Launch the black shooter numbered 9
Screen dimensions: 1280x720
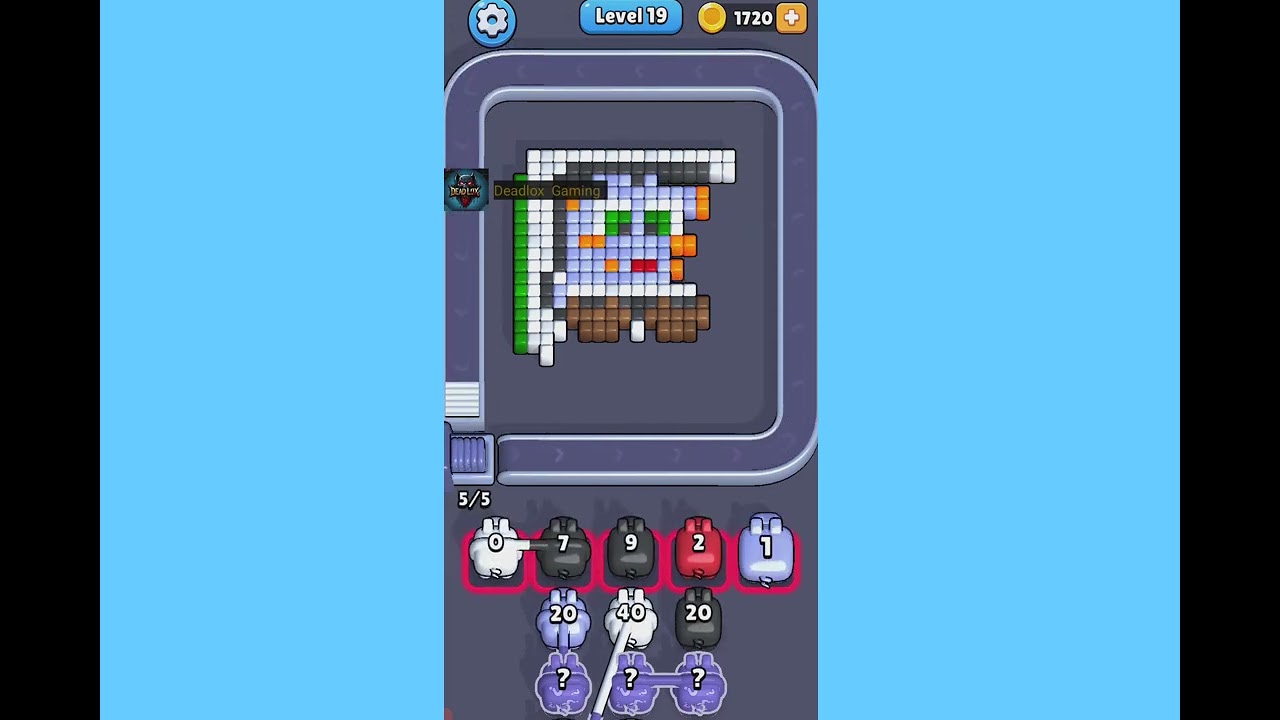click(x=630, y=550)
